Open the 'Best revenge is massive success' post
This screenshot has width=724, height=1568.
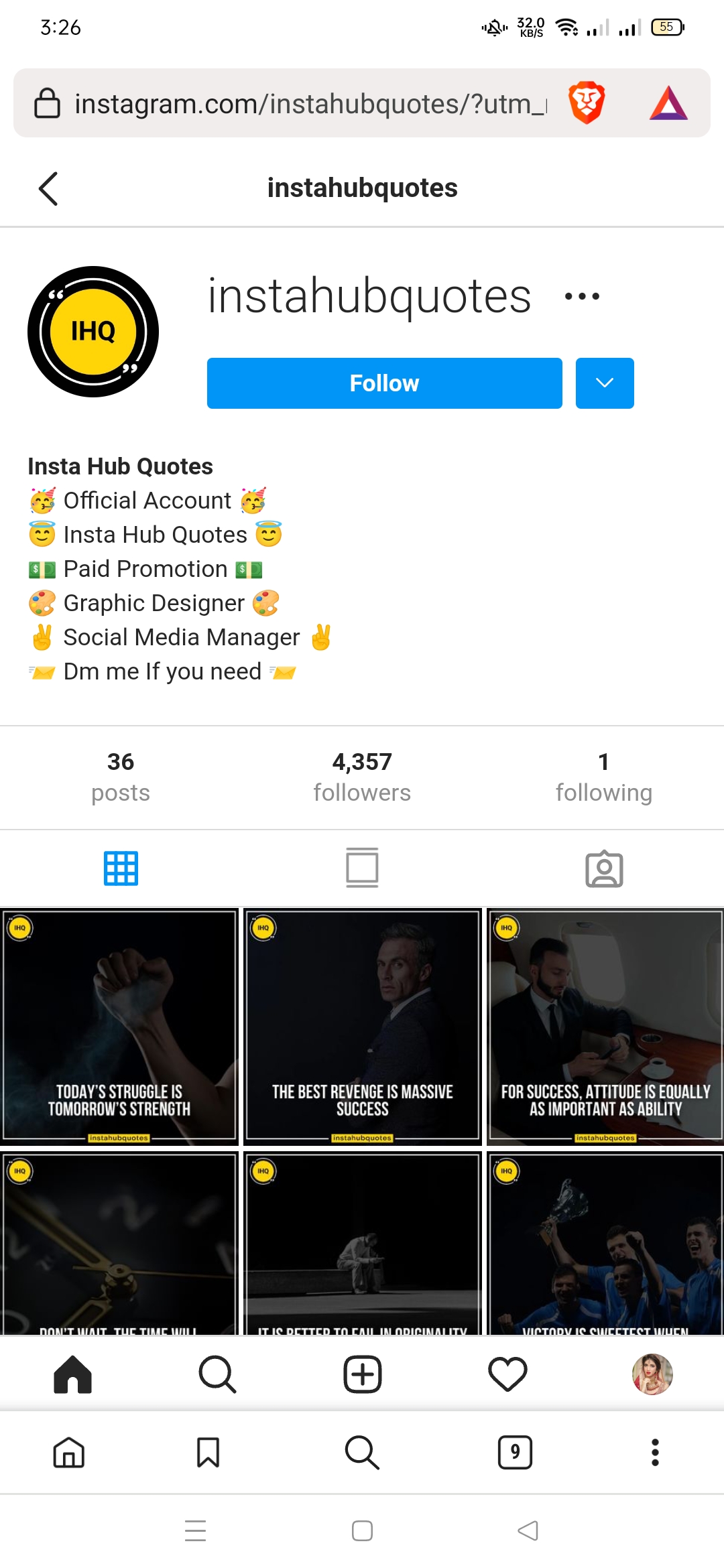click(362, 1027)
